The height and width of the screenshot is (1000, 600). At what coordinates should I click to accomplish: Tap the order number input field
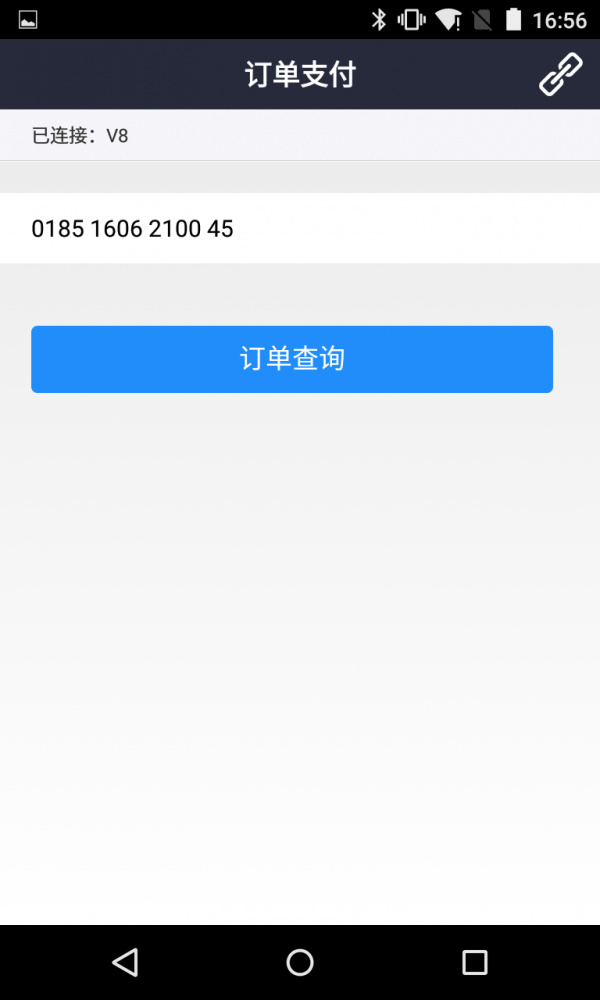(300, 228)
